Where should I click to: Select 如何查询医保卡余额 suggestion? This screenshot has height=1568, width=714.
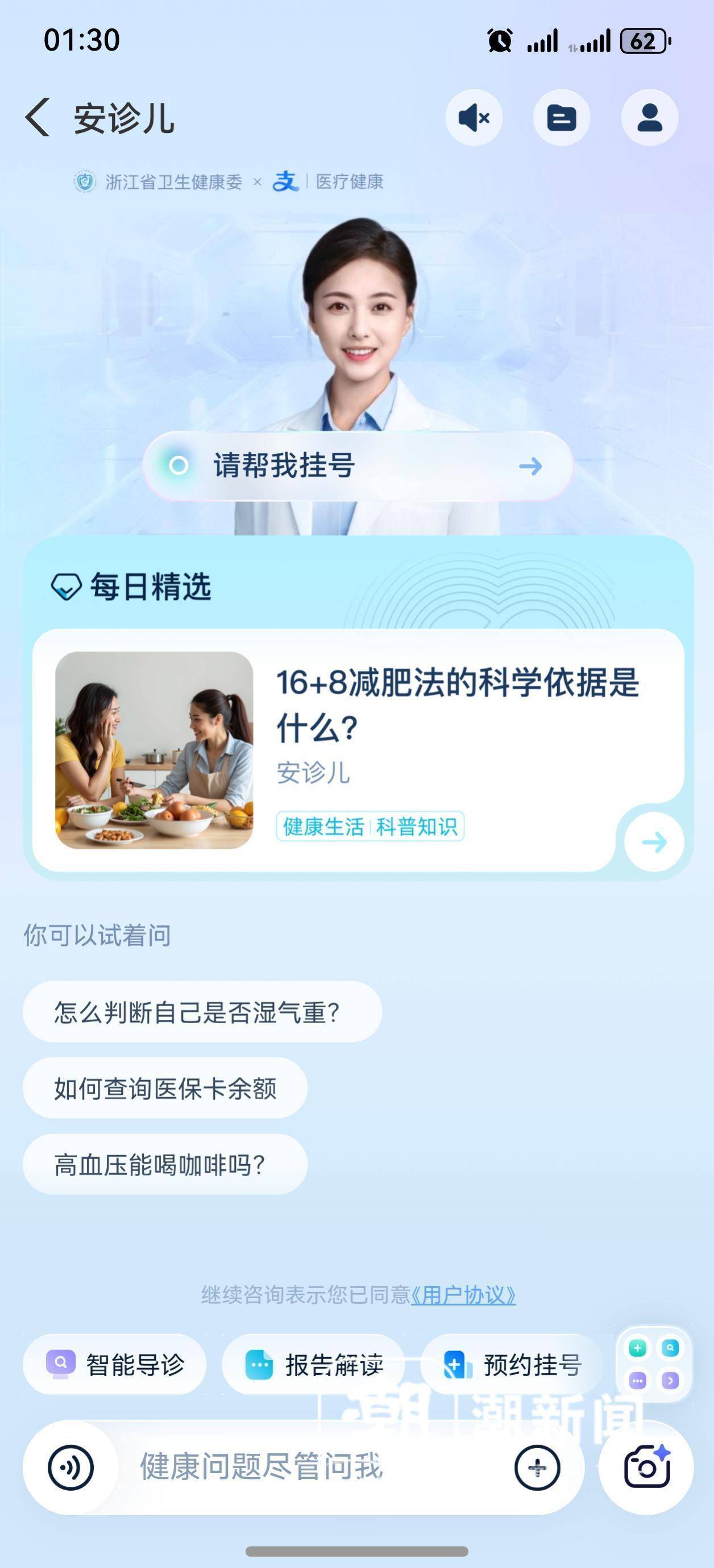click(x=165, y=1088)
